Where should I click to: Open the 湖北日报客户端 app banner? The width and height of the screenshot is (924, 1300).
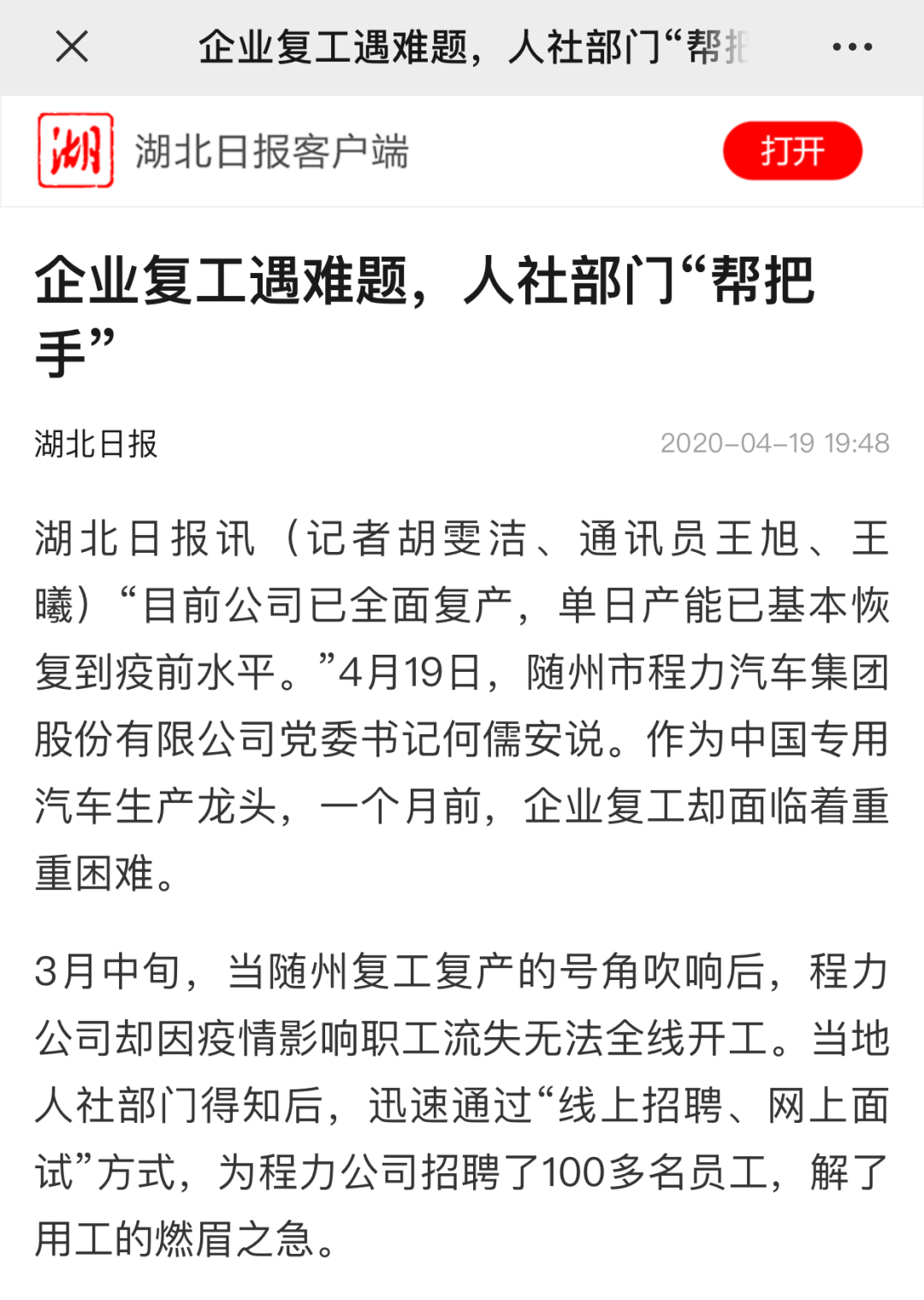pyautogui.click(x=271, y=151)
